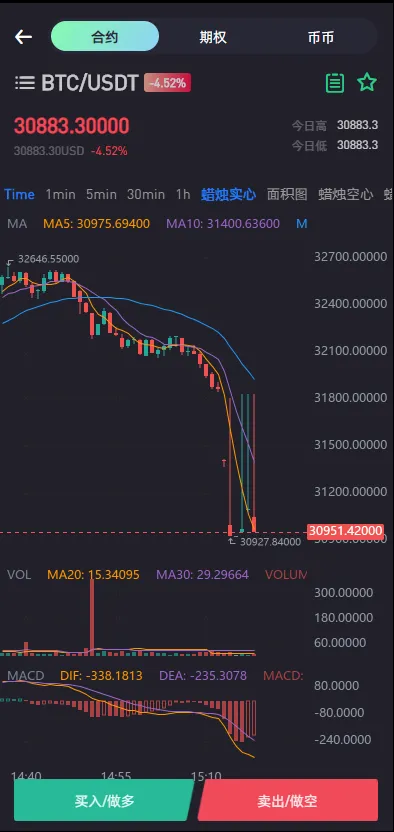
Task: Open the orders clipboard icon
Action: pos(335,83)
